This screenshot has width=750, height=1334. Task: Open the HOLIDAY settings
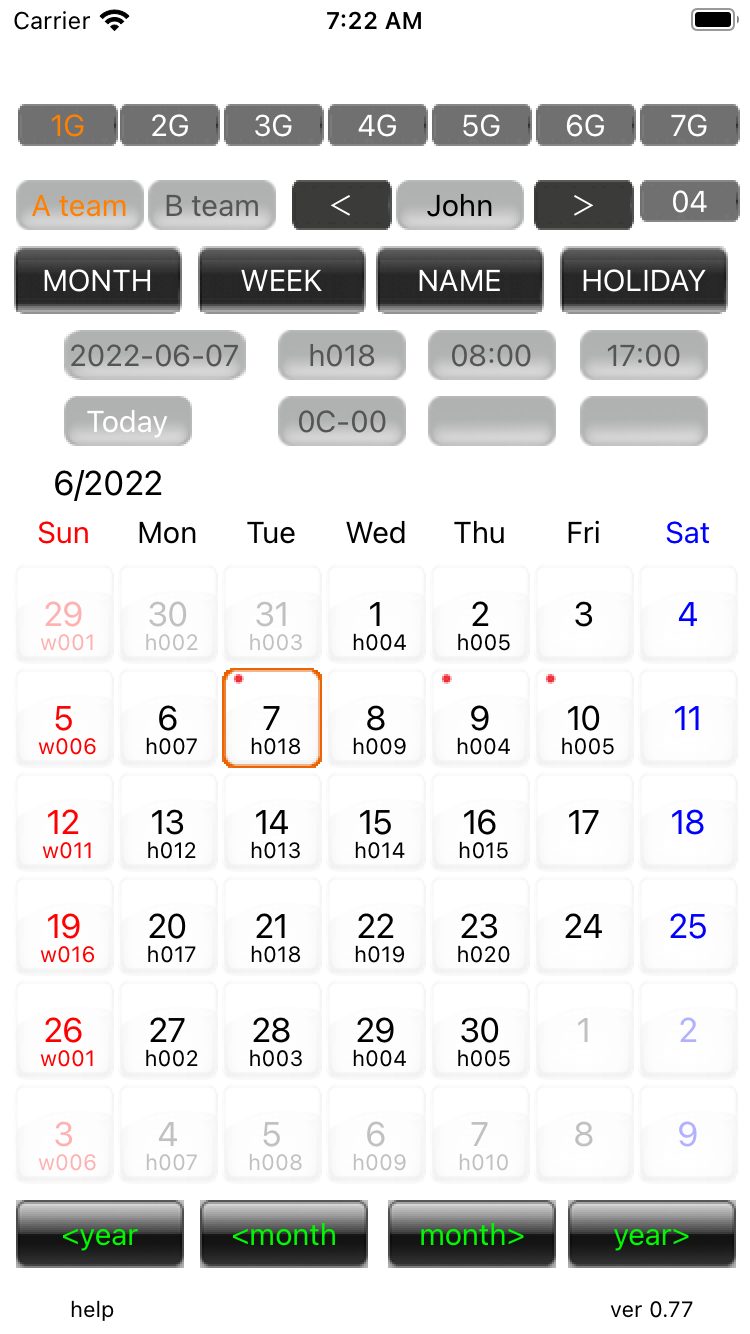click(x=644, y=280)
